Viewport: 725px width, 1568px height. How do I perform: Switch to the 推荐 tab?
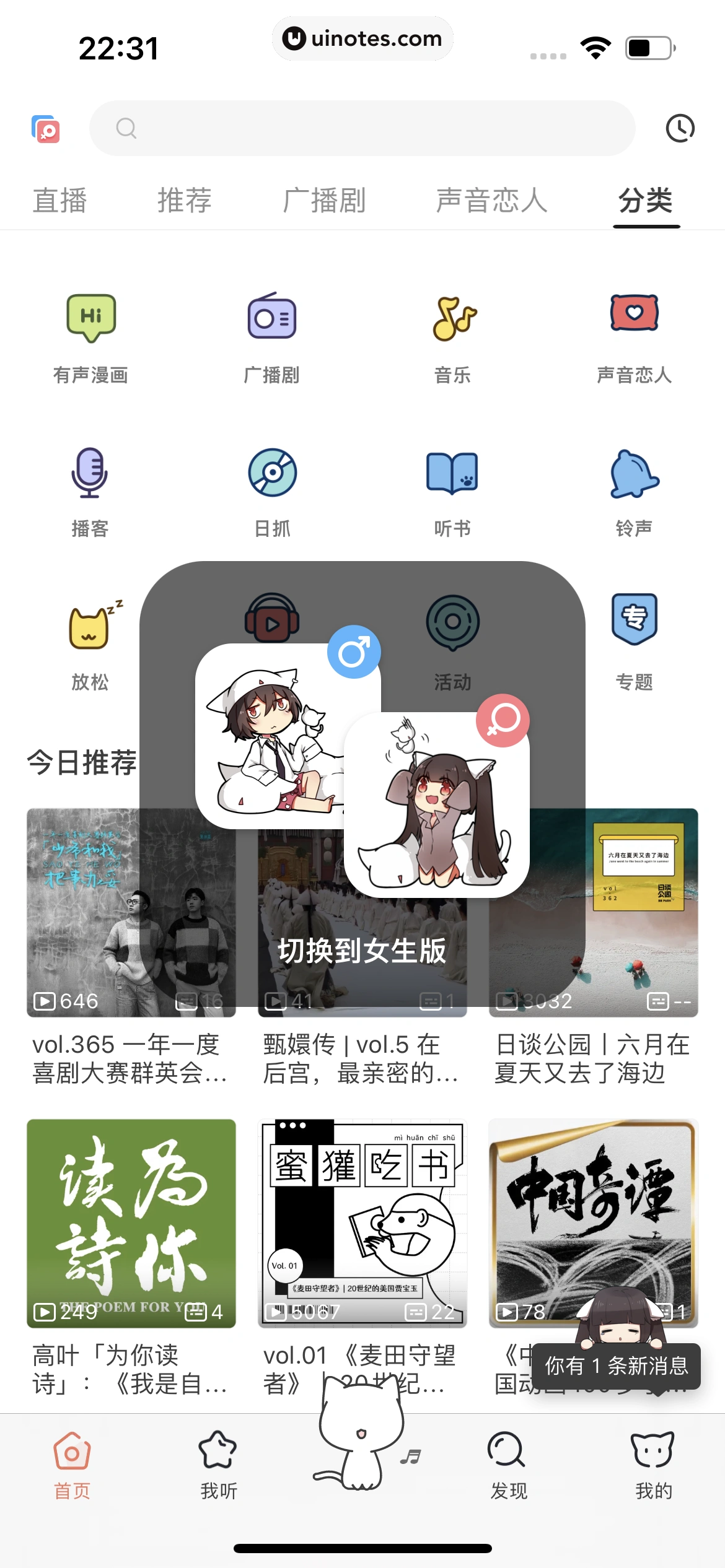(185, 201)
